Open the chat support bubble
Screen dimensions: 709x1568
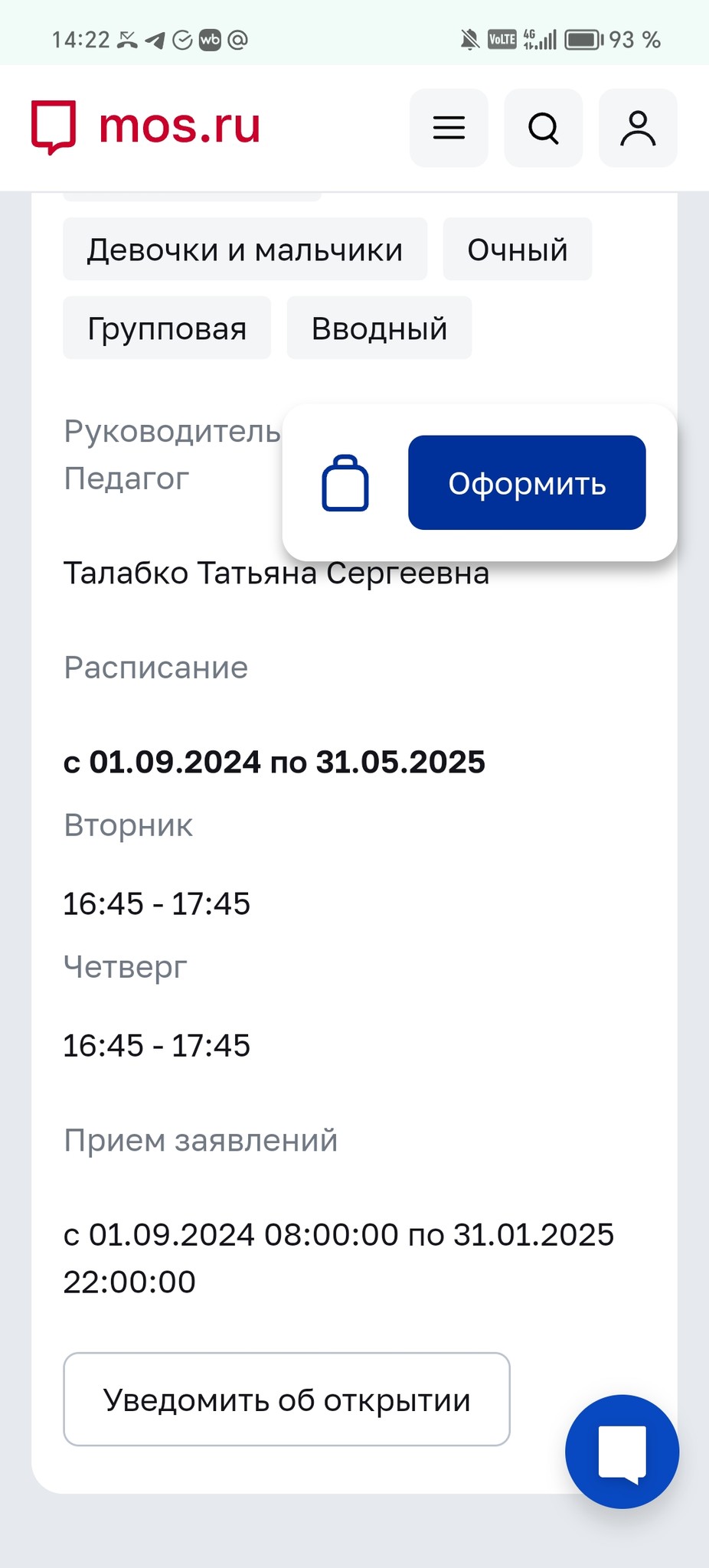pyautogui.click(x=622, y=1451)
